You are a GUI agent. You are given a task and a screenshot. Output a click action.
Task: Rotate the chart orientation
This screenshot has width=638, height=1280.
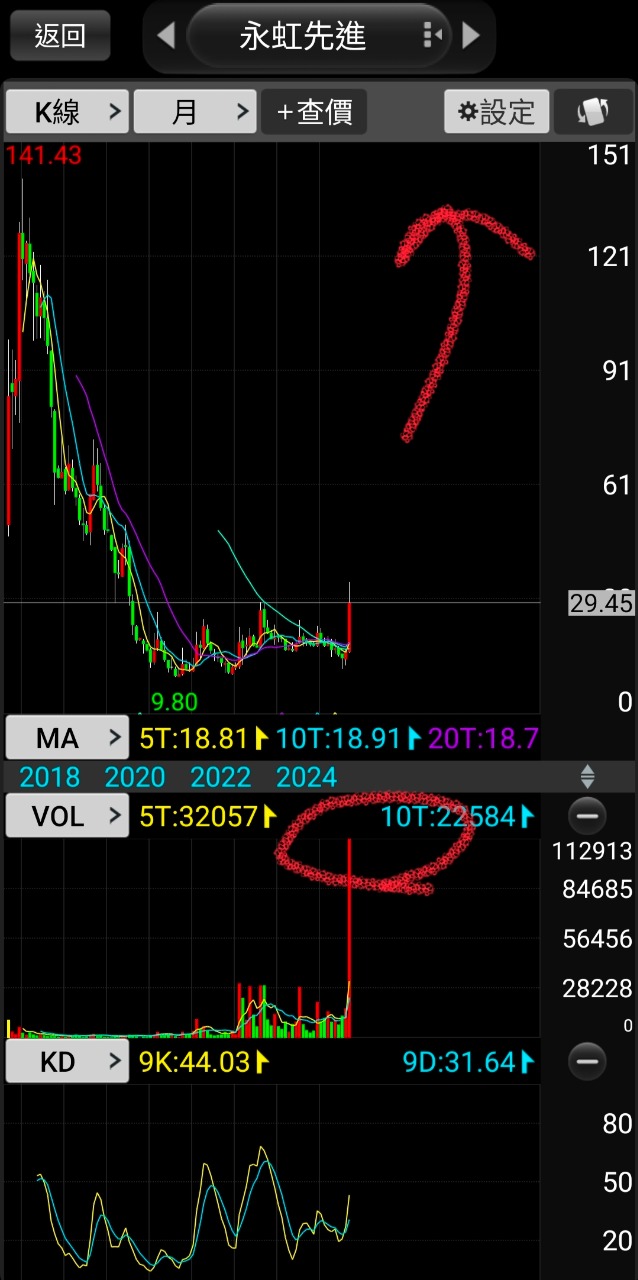point(592,112)
